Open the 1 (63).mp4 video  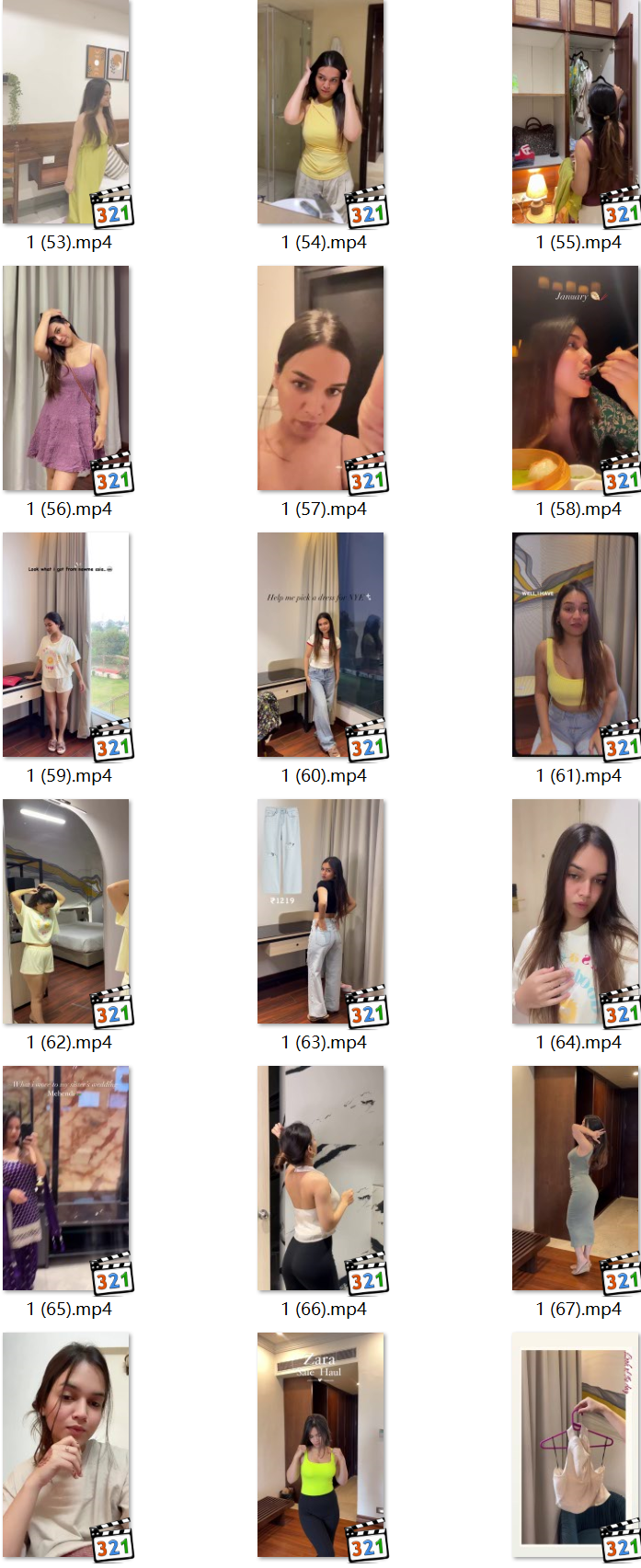click(x=321, y=912)
